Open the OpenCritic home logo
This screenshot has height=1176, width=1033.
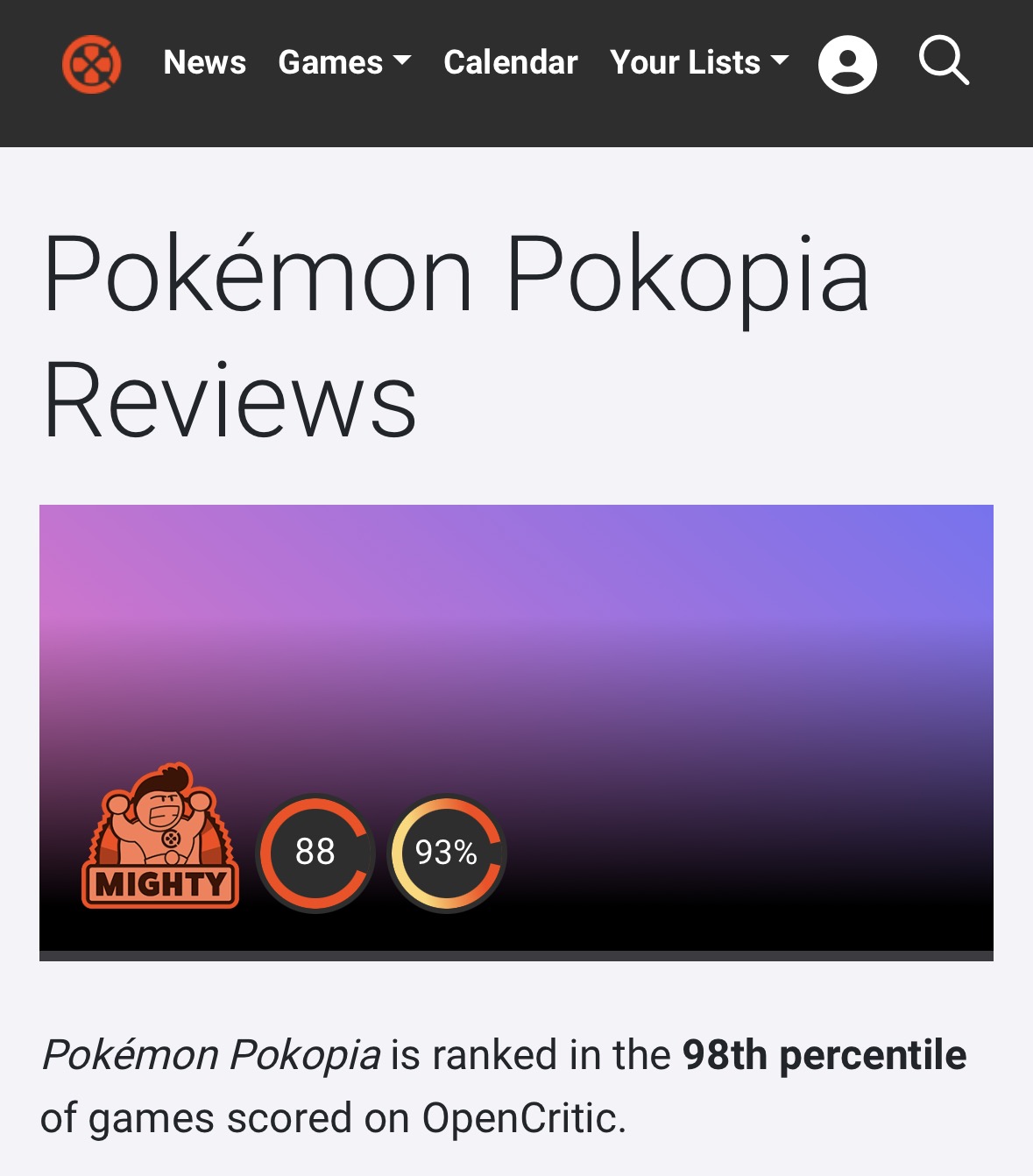coord(91,64)
